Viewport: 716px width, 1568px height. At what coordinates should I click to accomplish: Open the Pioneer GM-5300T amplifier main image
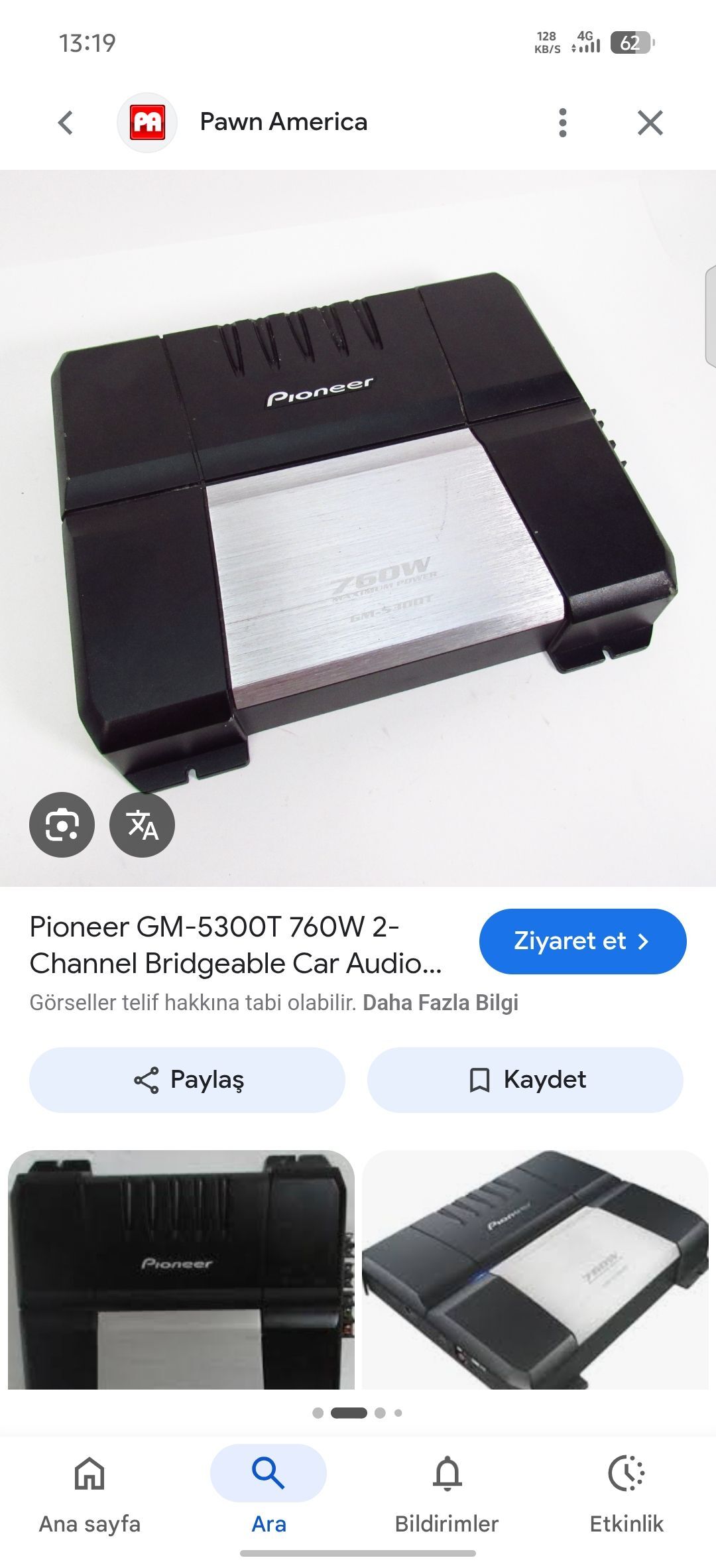click(358, 517)
